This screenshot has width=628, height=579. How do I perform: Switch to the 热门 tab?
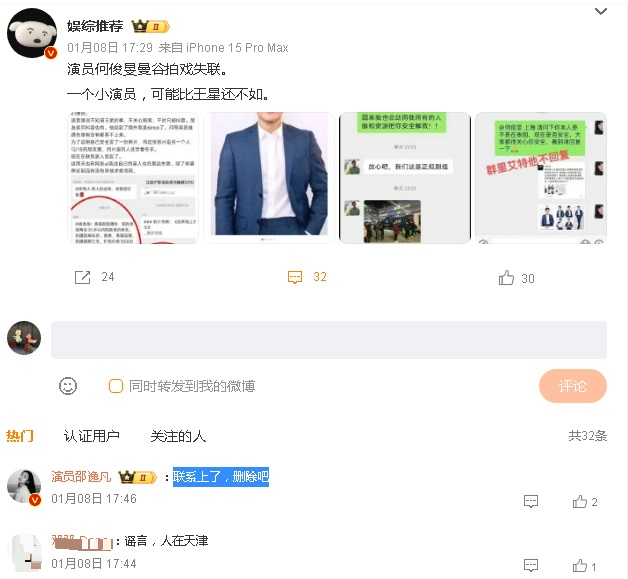(x=19, y=436)
